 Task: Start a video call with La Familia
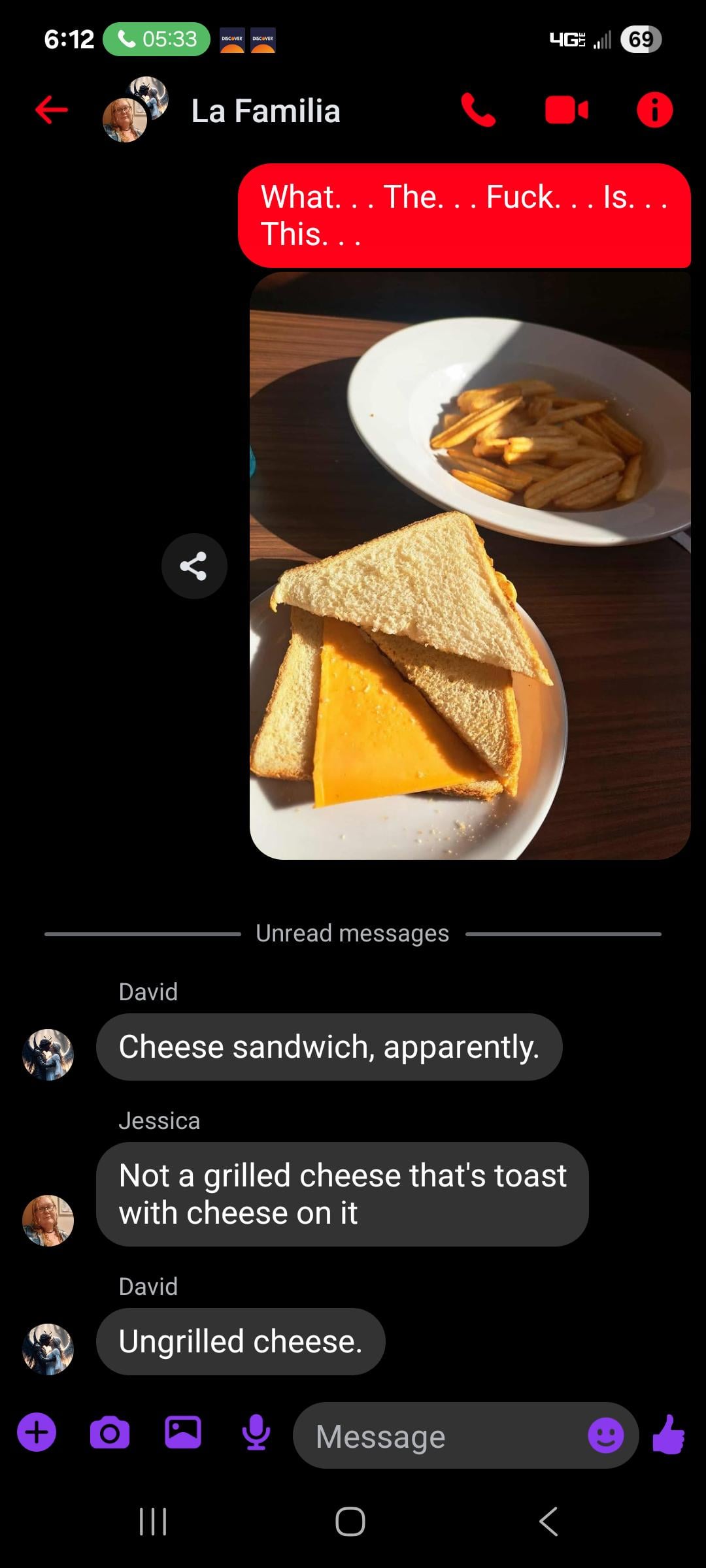[x=566, y=110]
